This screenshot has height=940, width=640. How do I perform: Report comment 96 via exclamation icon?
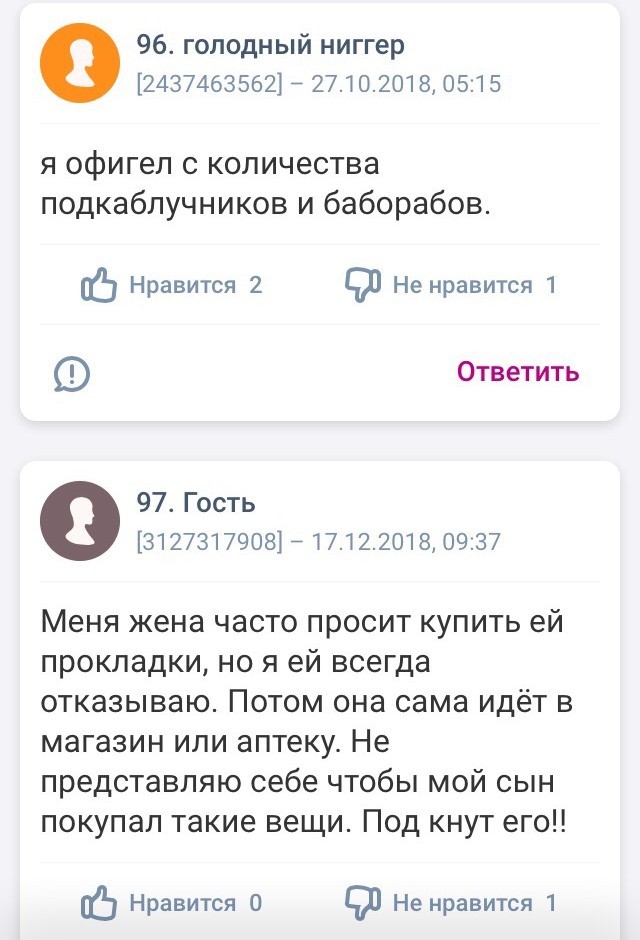[x=71, y=374]
